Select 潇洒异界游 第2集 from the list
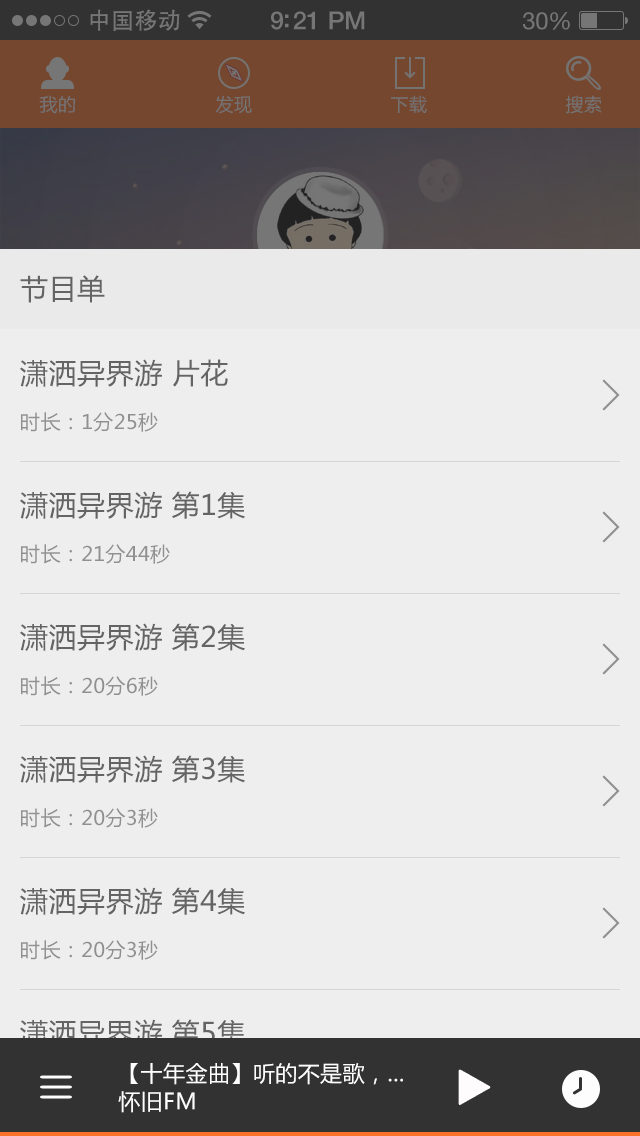This screenshot has width=640, height=1136. 320,659
